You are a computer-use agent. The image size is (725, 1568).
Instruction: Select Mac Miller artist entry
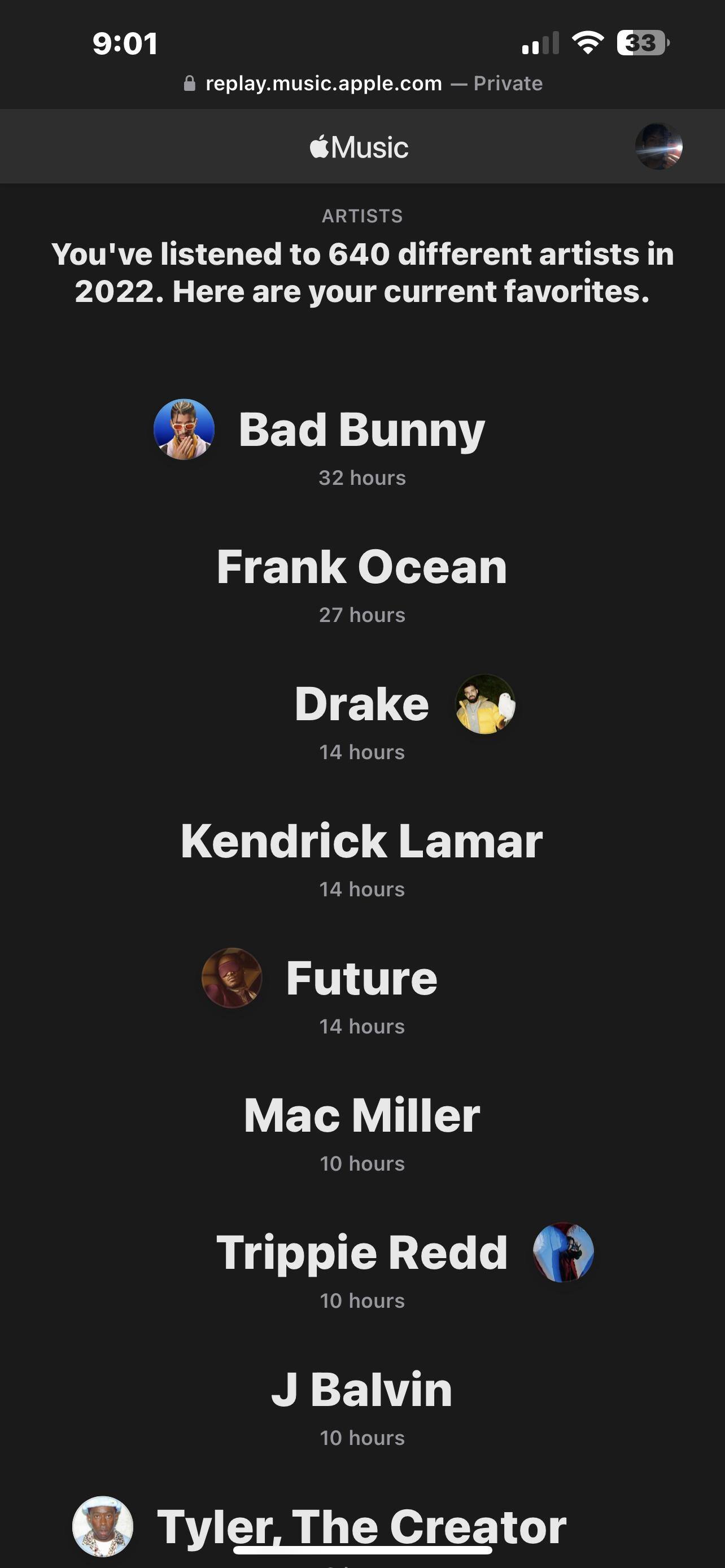(361, 1116)
